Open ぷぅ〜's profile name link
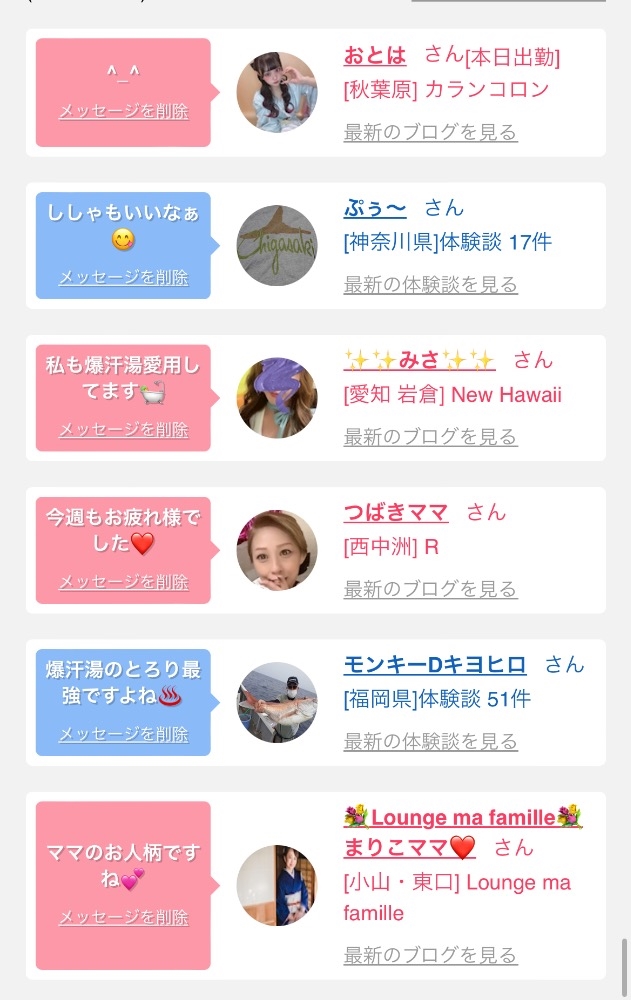The image size is (631, 1000). click(x=375, y=208)
